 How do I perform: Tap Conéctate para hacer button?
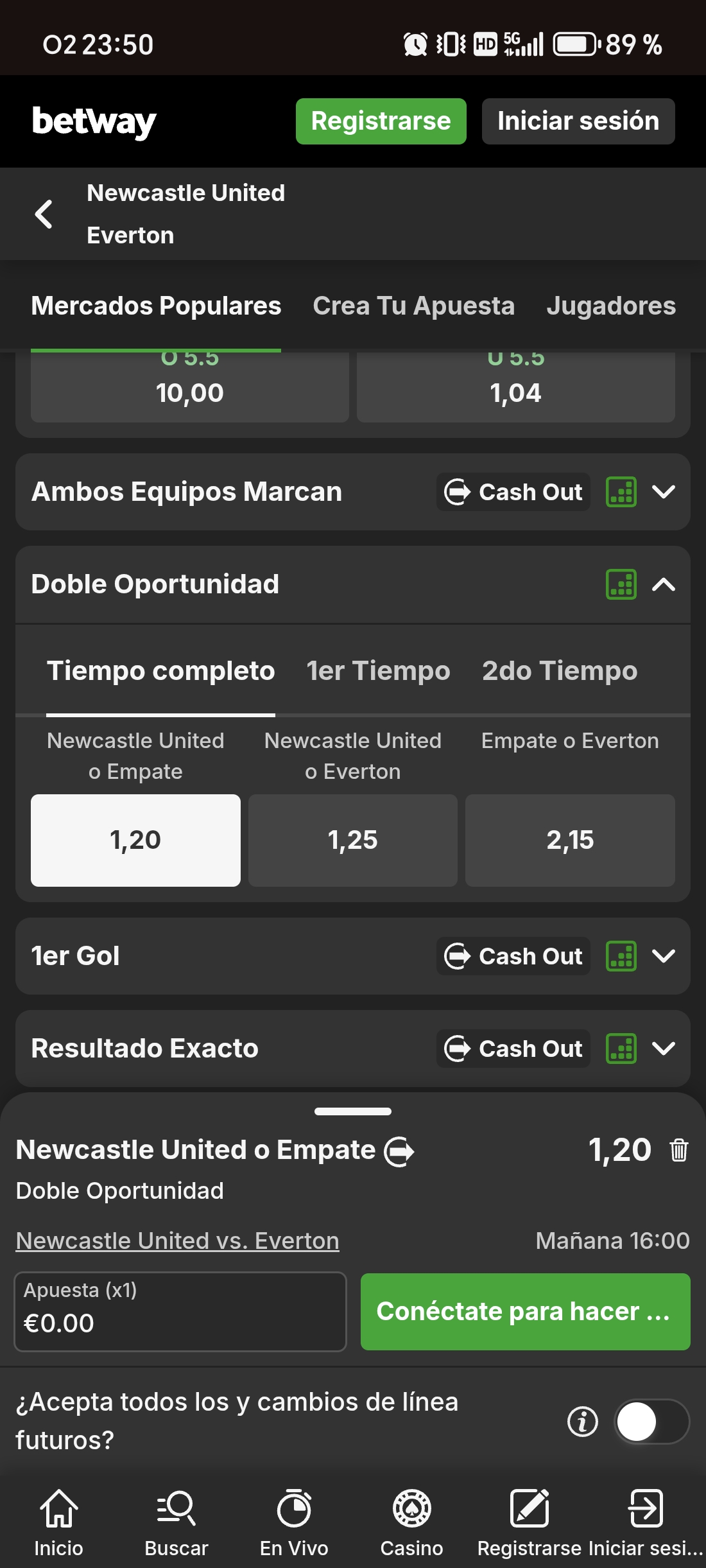click(x=525, y=1311)
